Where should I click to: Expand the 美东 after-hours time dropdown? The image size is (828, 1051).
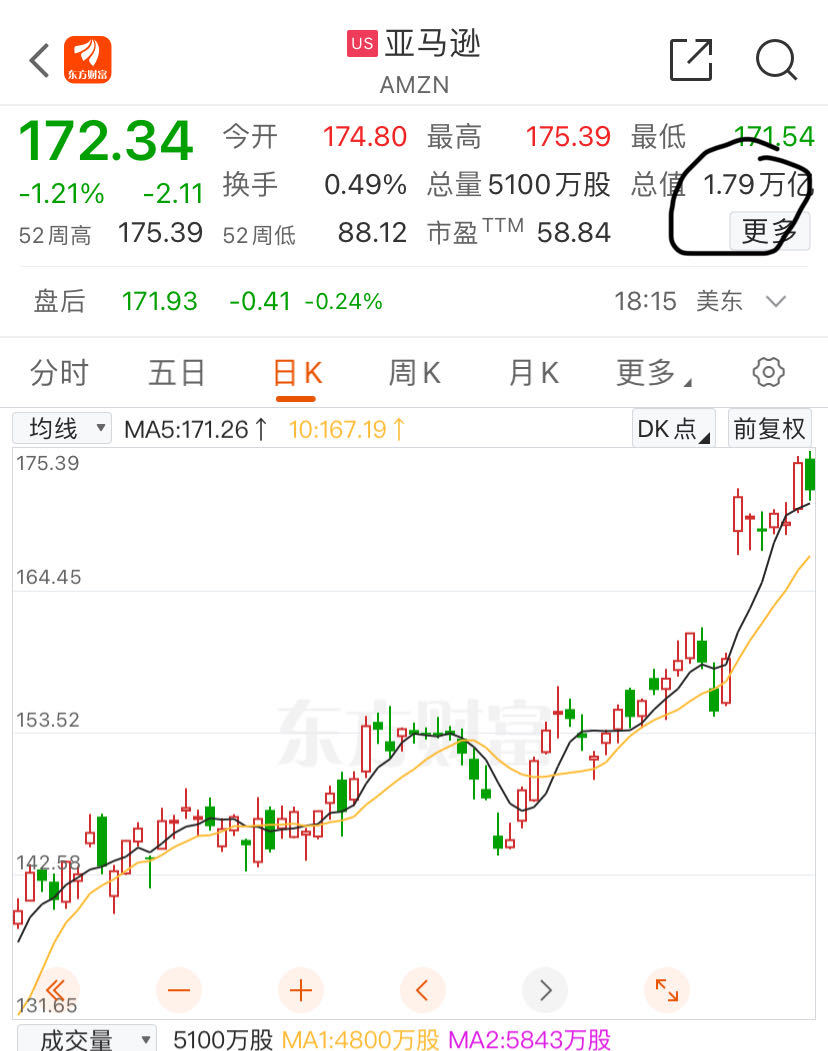pyautogui.click(x=775, y=300)
